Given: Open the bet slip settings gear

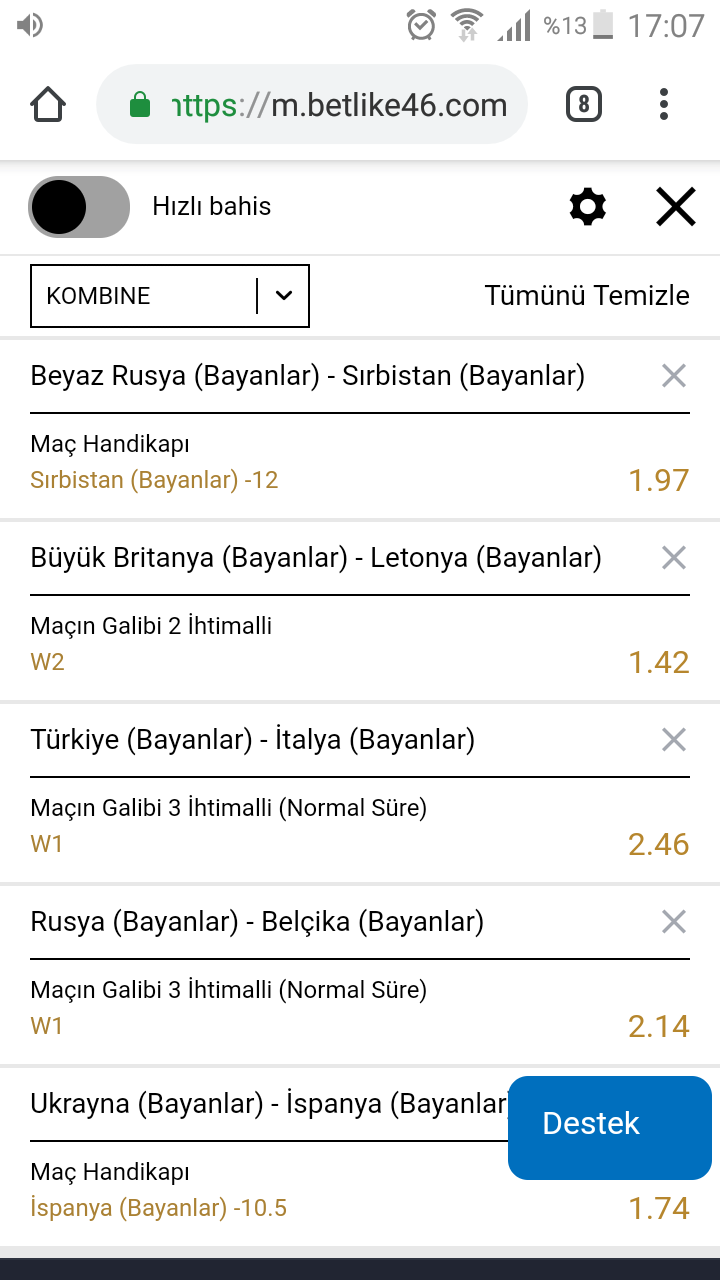Looking at the screenshot, I should (587, 207).
